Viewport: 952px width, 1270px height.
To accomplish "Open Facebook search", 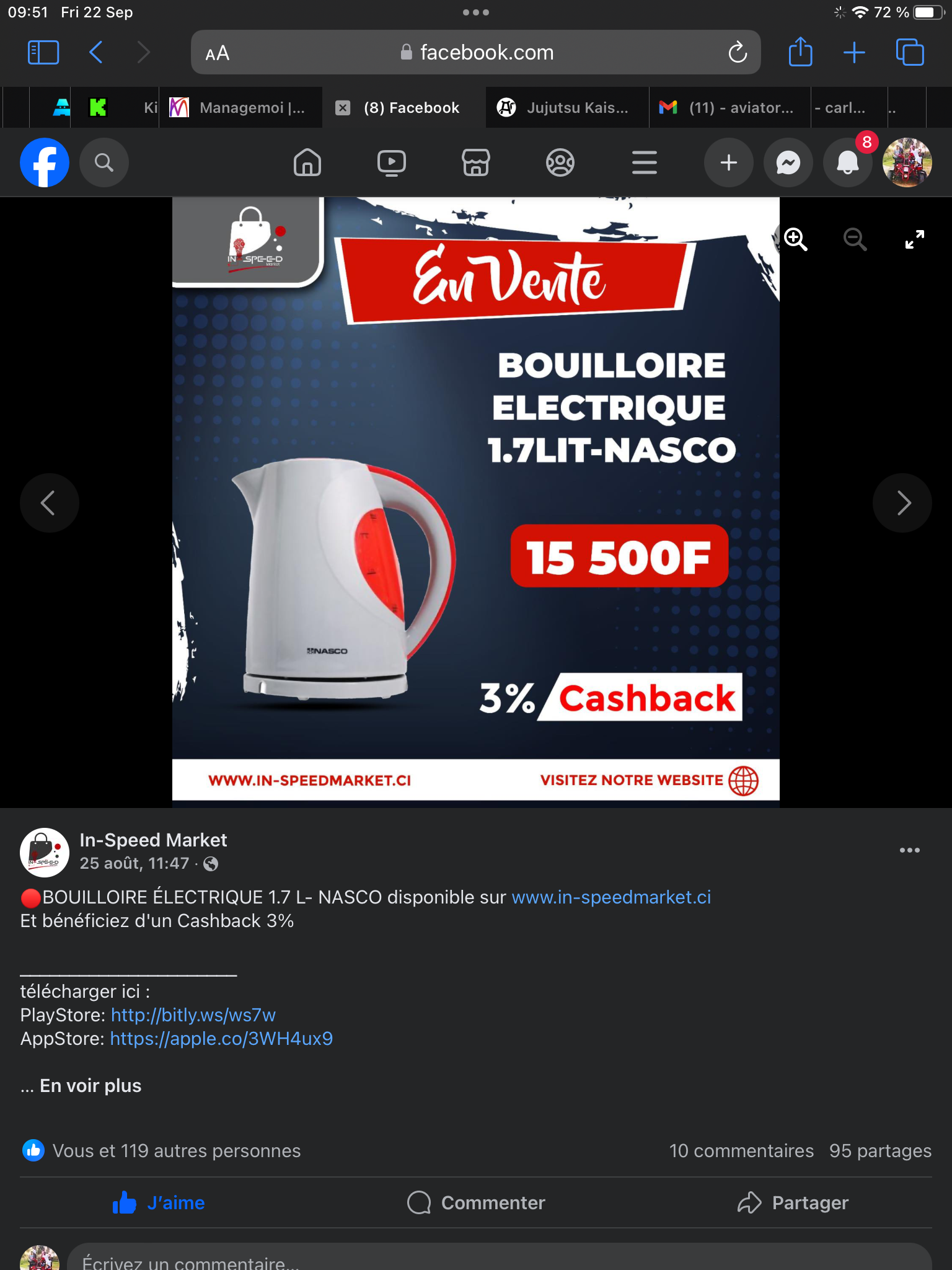I will (104, 163).
